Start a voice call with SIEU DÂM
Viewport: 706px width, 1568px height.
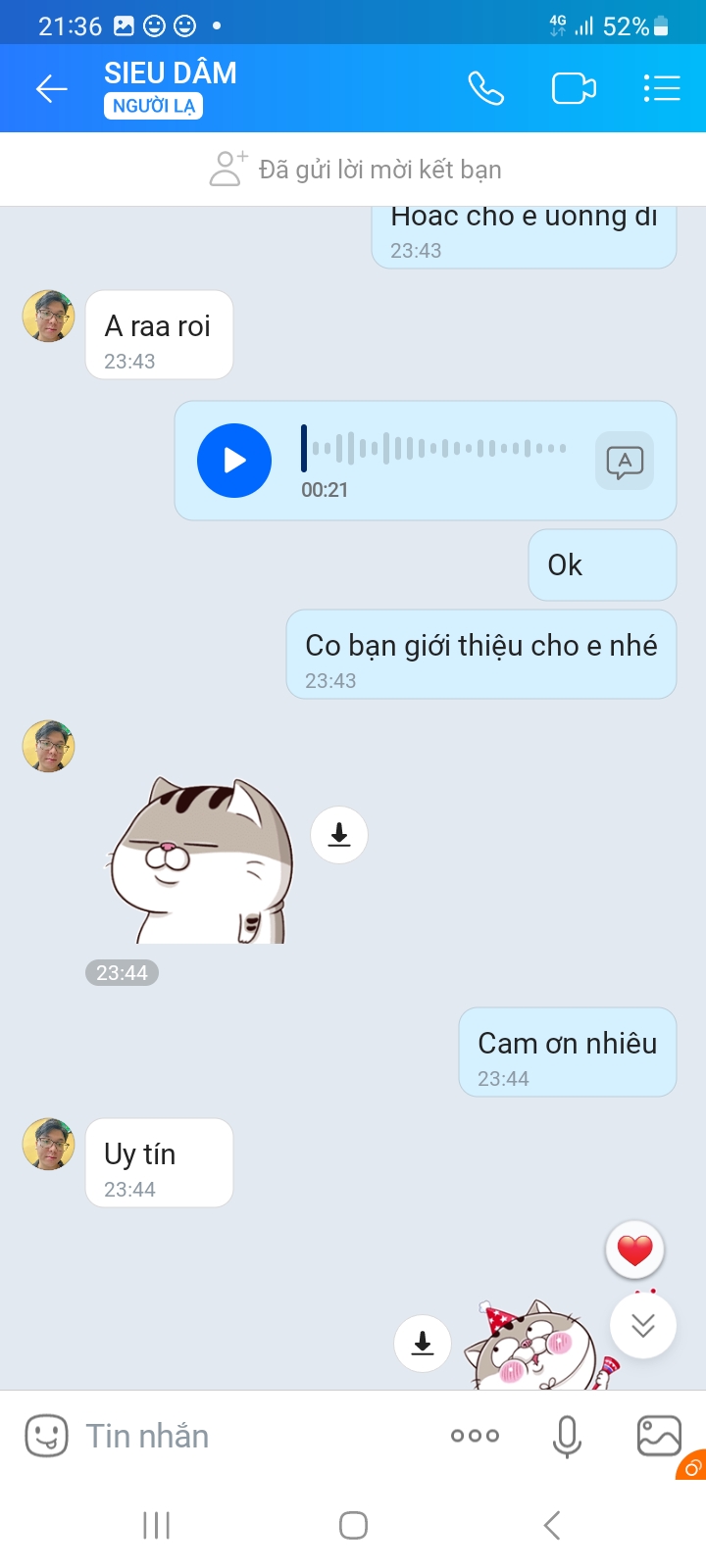(485, 89)
